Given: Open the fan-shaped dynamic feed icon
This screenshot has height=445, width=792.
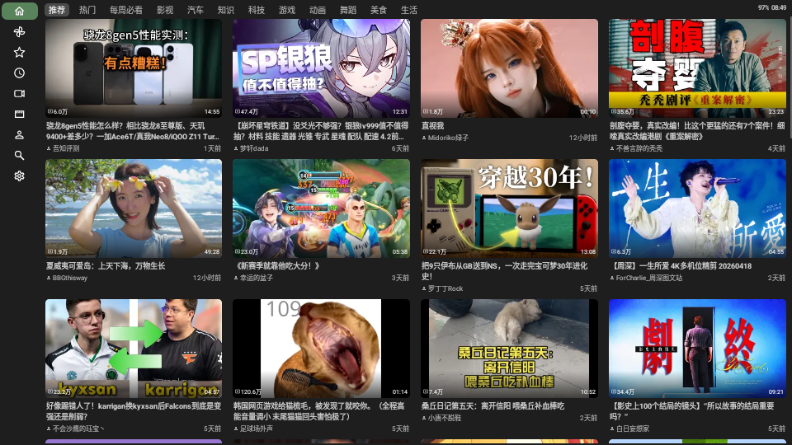Looking at the screenshot, I should point(19,32).
